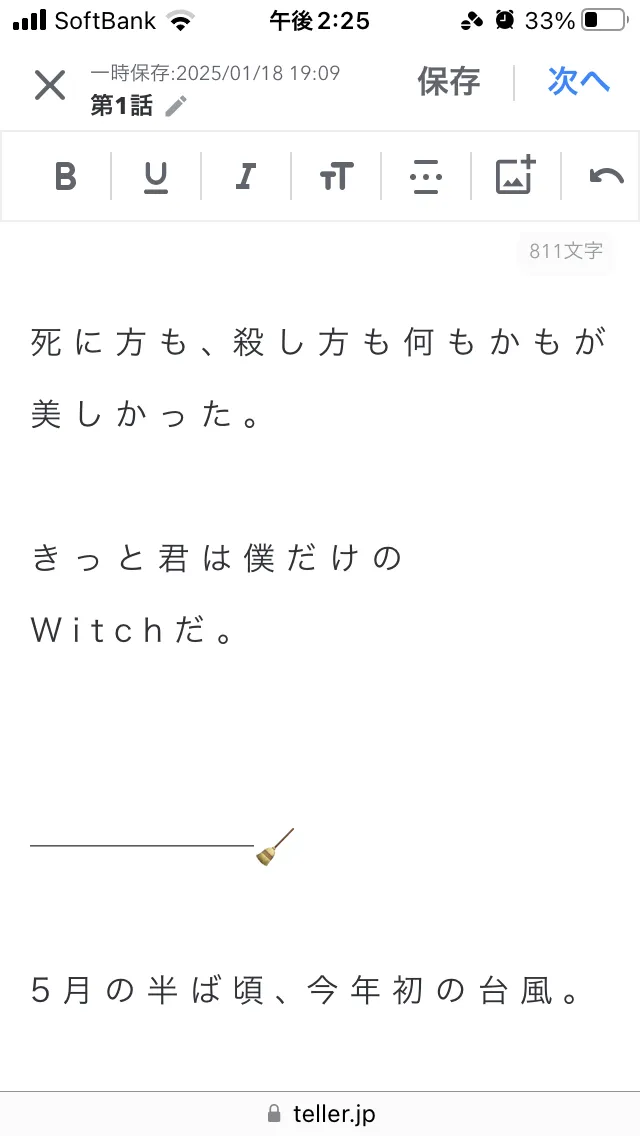Viewport: 640px width, 1136px height.
Task: Insert an image into the story
Action: pyautogui.click(x=515, y=175)
